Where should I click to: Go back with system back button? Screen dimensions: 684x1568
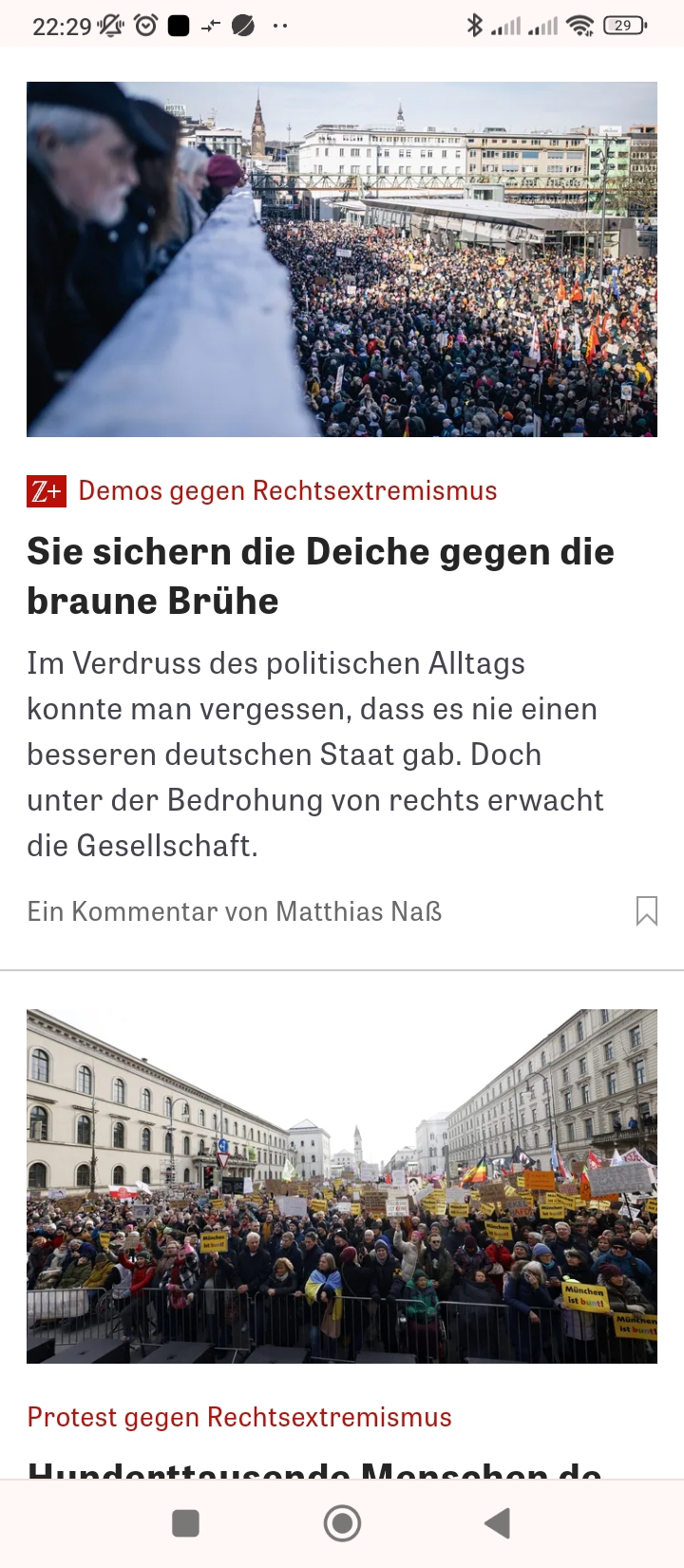tap(498, 1523)
